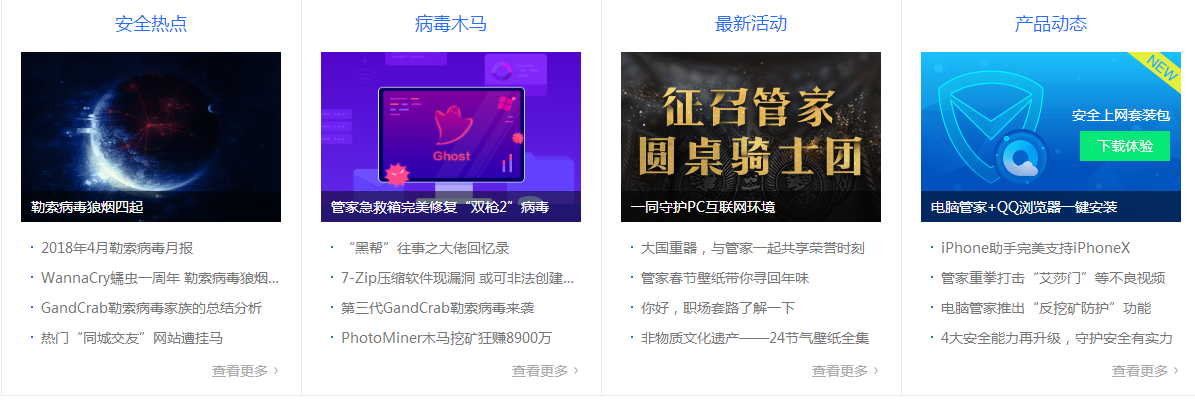Tap the green 下载体验 button
Viewport: 1195px width, 412px height.
[x=1124, y=146]
